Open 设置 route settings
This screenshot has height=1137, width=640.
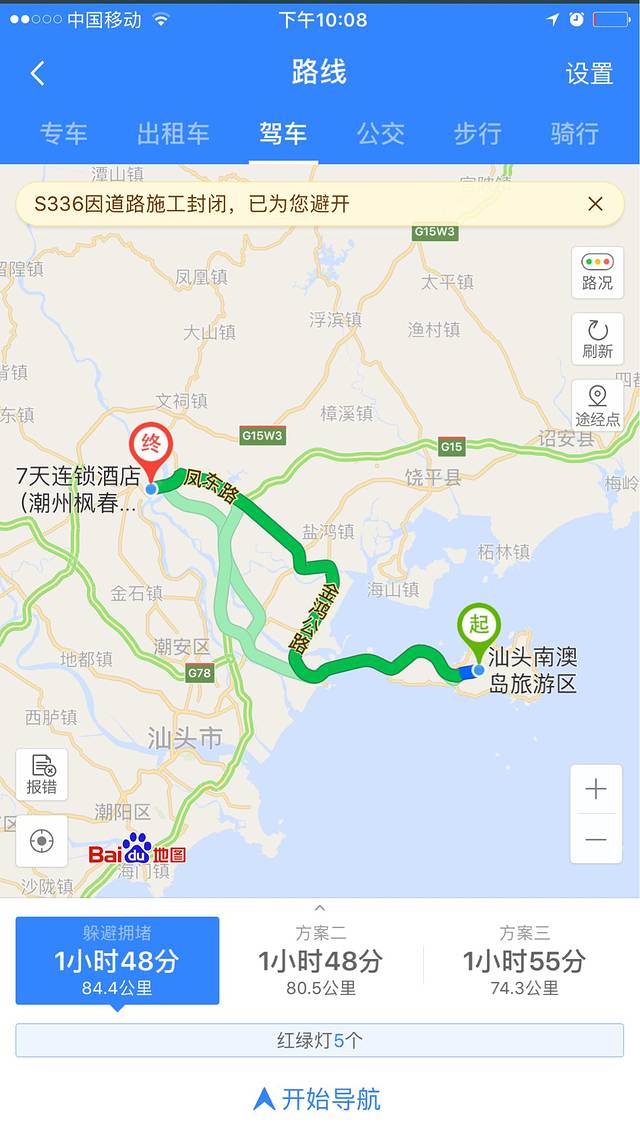[x=589, y=73]
